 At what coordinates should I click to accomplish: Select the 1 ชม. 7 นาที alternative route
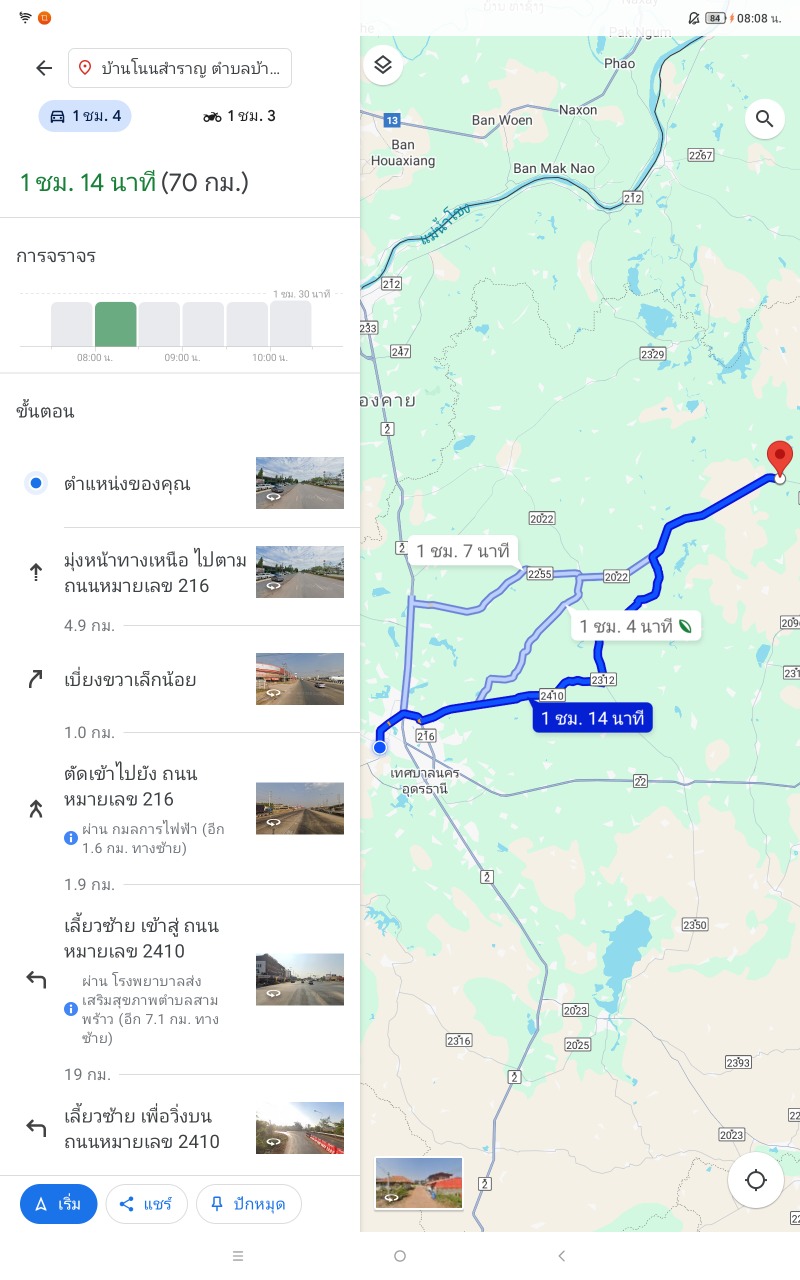pyautogui.click(x=463, y=551)
